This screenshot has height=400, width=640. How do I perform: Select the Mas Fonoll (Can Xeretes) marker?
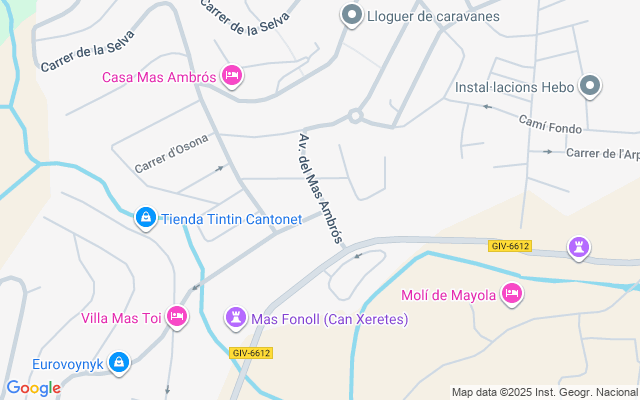point(236,318)
